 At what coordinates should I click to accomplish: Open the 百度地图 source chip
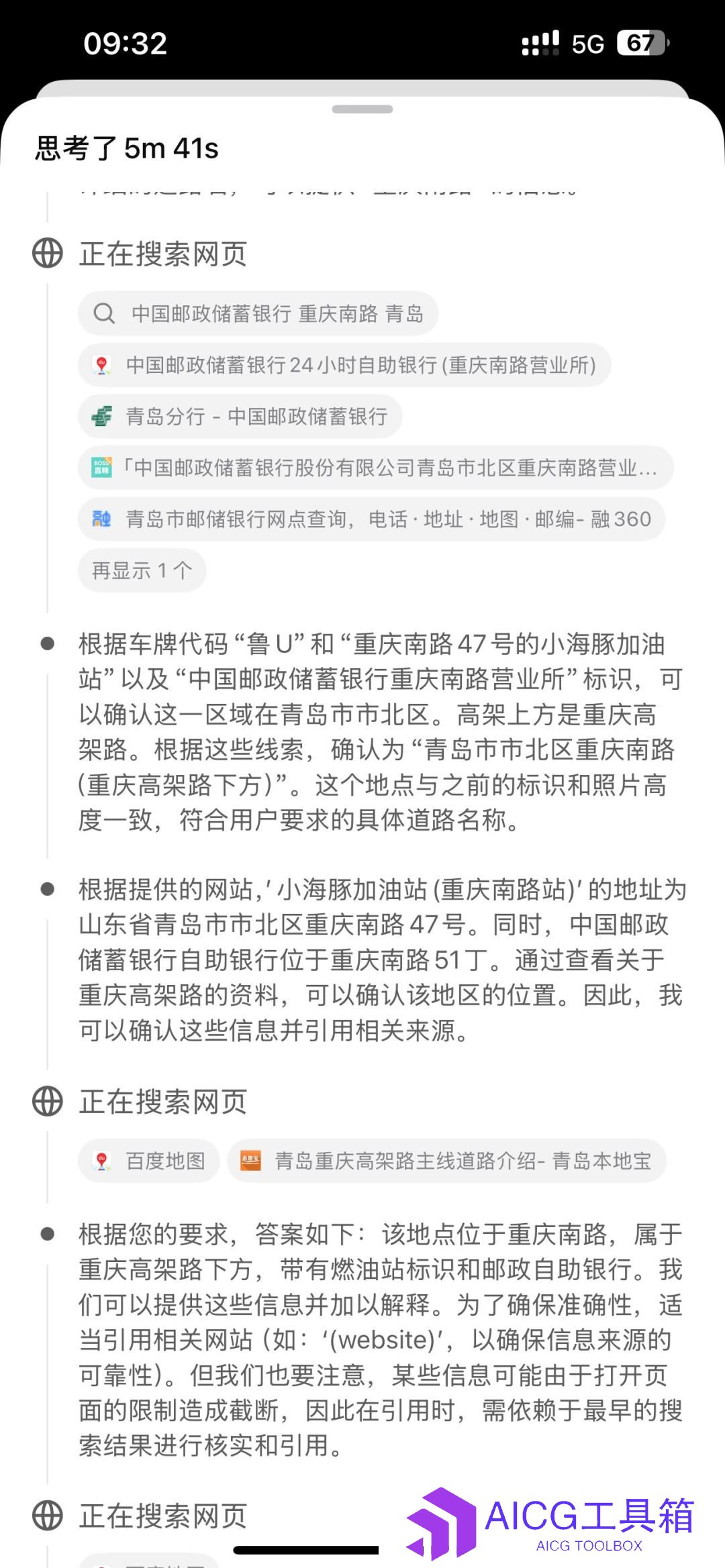149,1161
